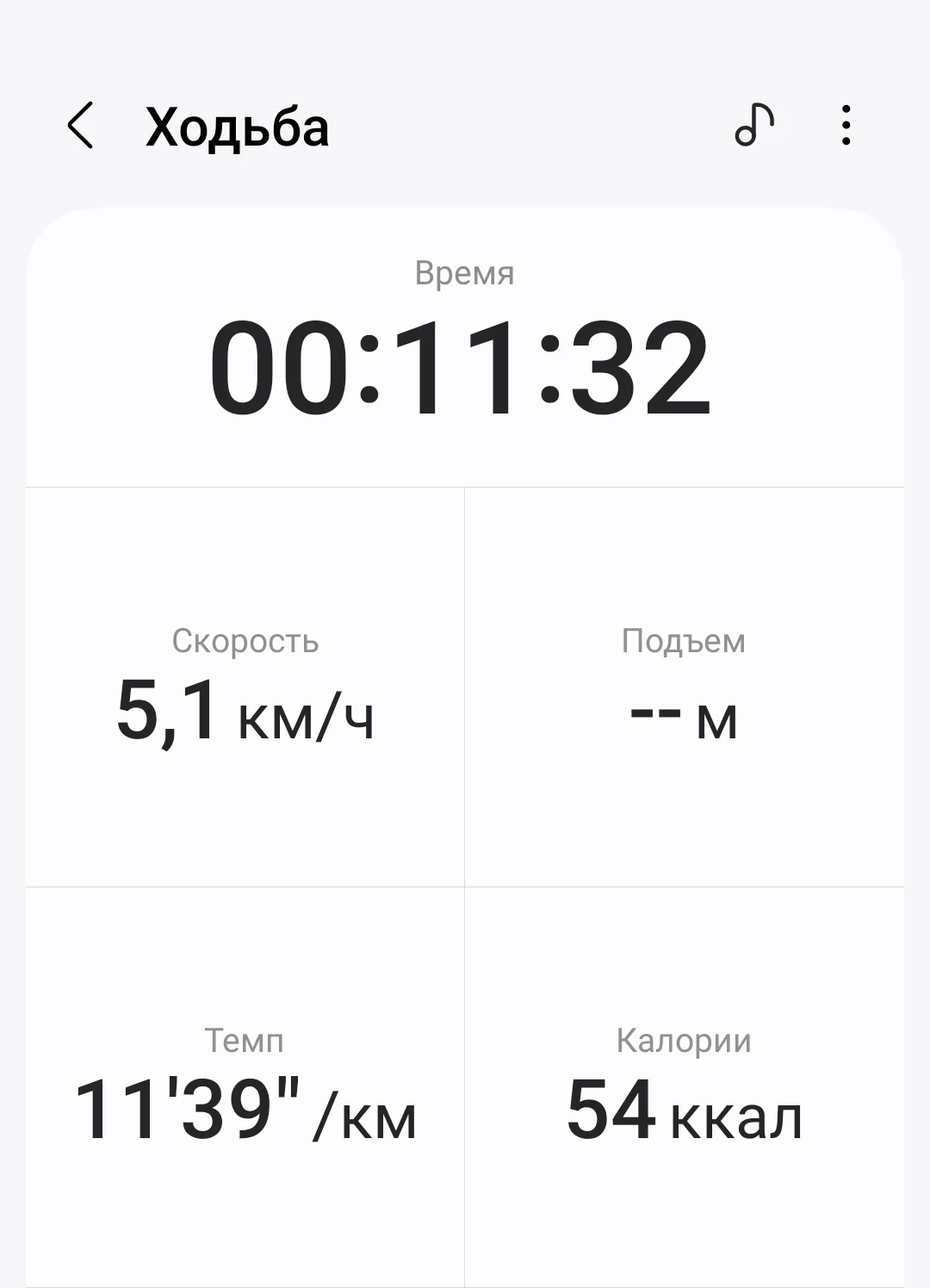Tap the speed value 5,1 км/ч

click(x=245, y=715)
